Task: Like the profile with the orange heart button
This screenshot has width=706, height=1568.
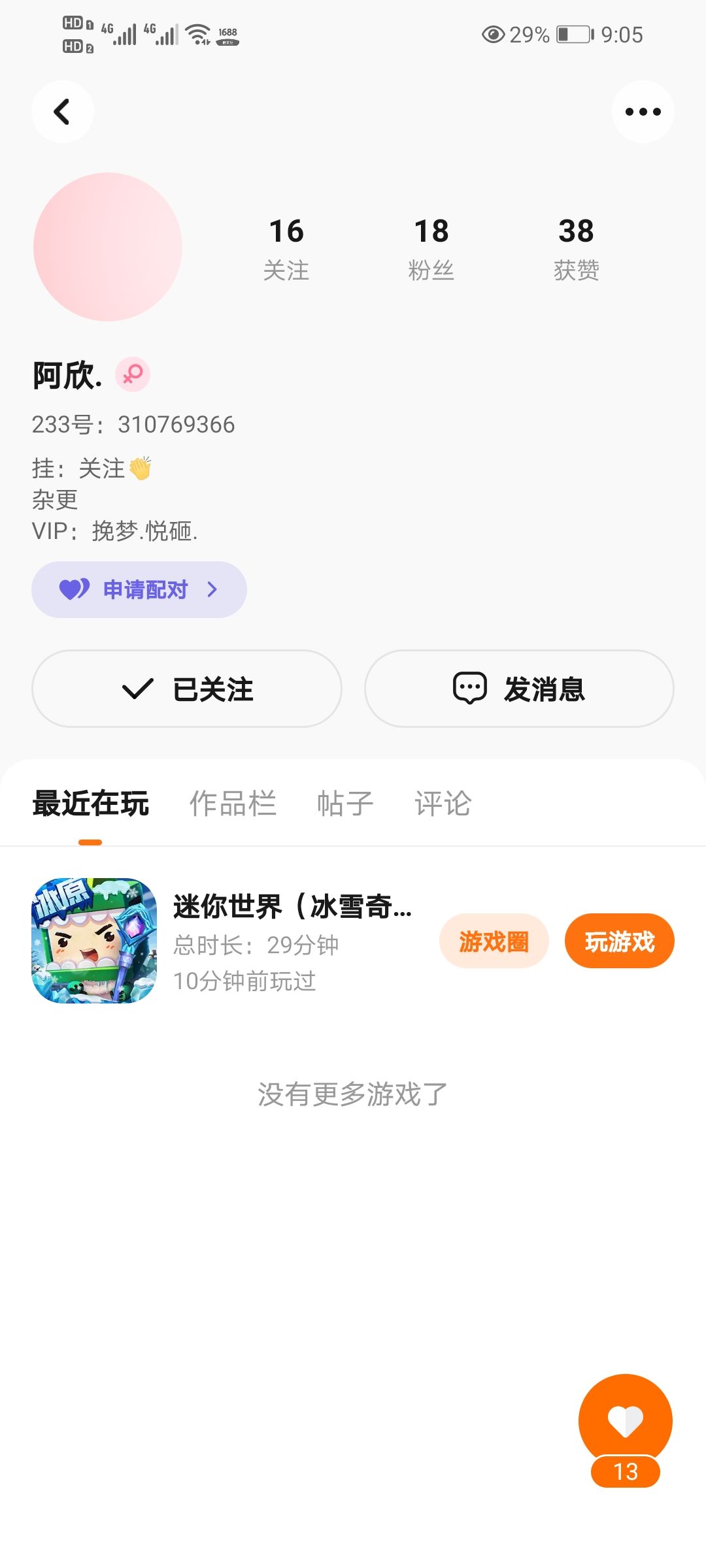Action: click(x=625, y=1420)
